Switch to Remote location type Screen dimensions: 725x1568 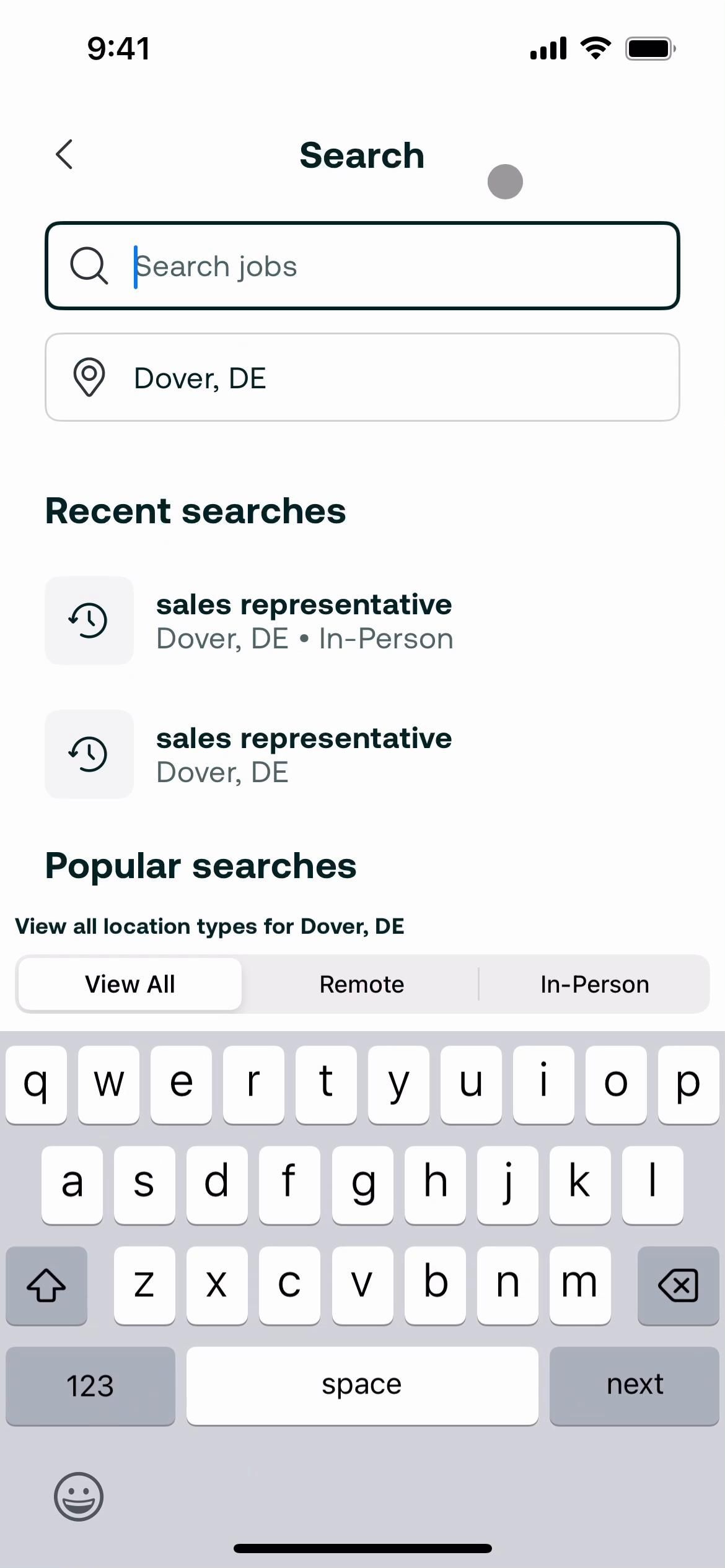(x=362, y=984)
